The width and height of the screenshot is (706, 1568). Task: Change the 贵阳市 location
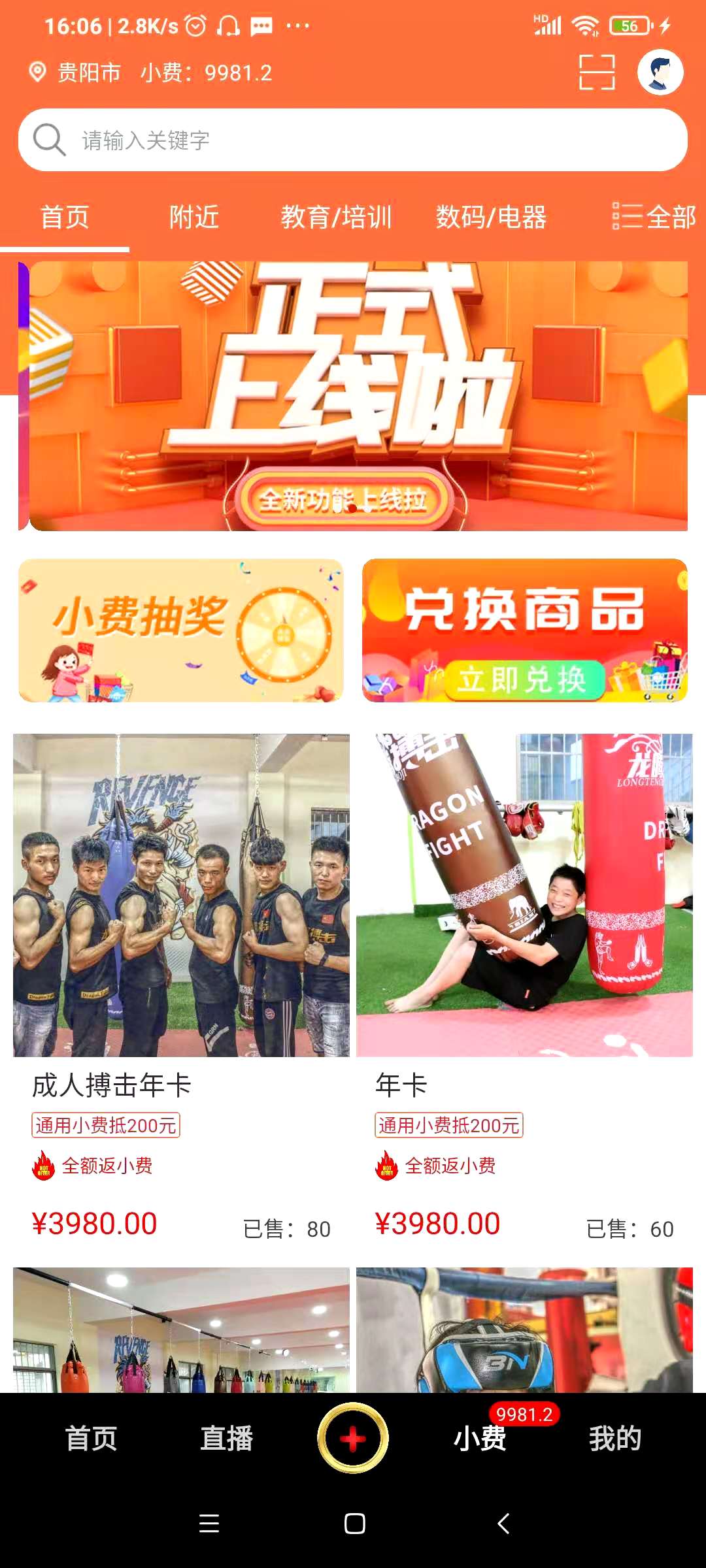pyautogui.click(x=76, y=73)
